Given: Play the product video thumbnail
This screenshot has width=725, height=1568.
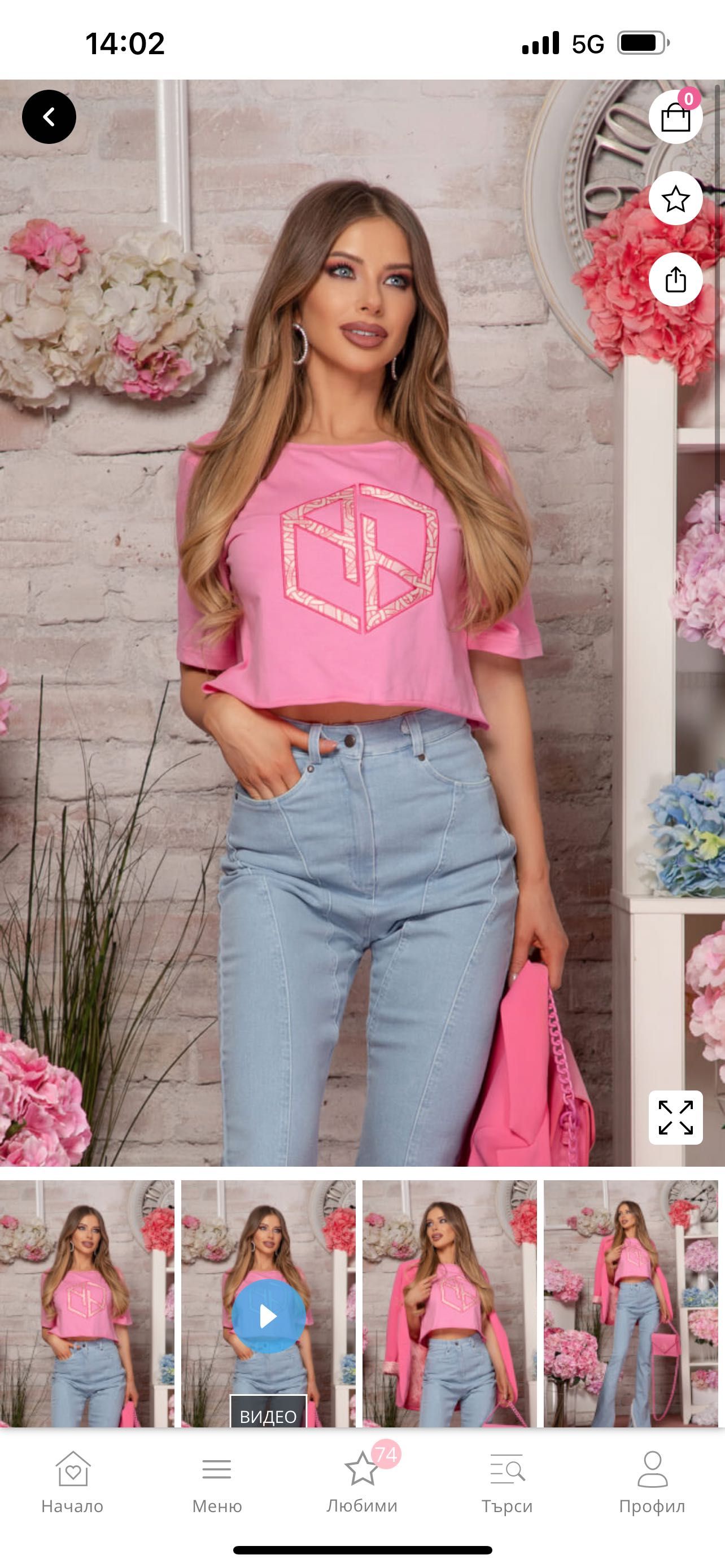Looking at the screenshot, I should point(268,1315).
